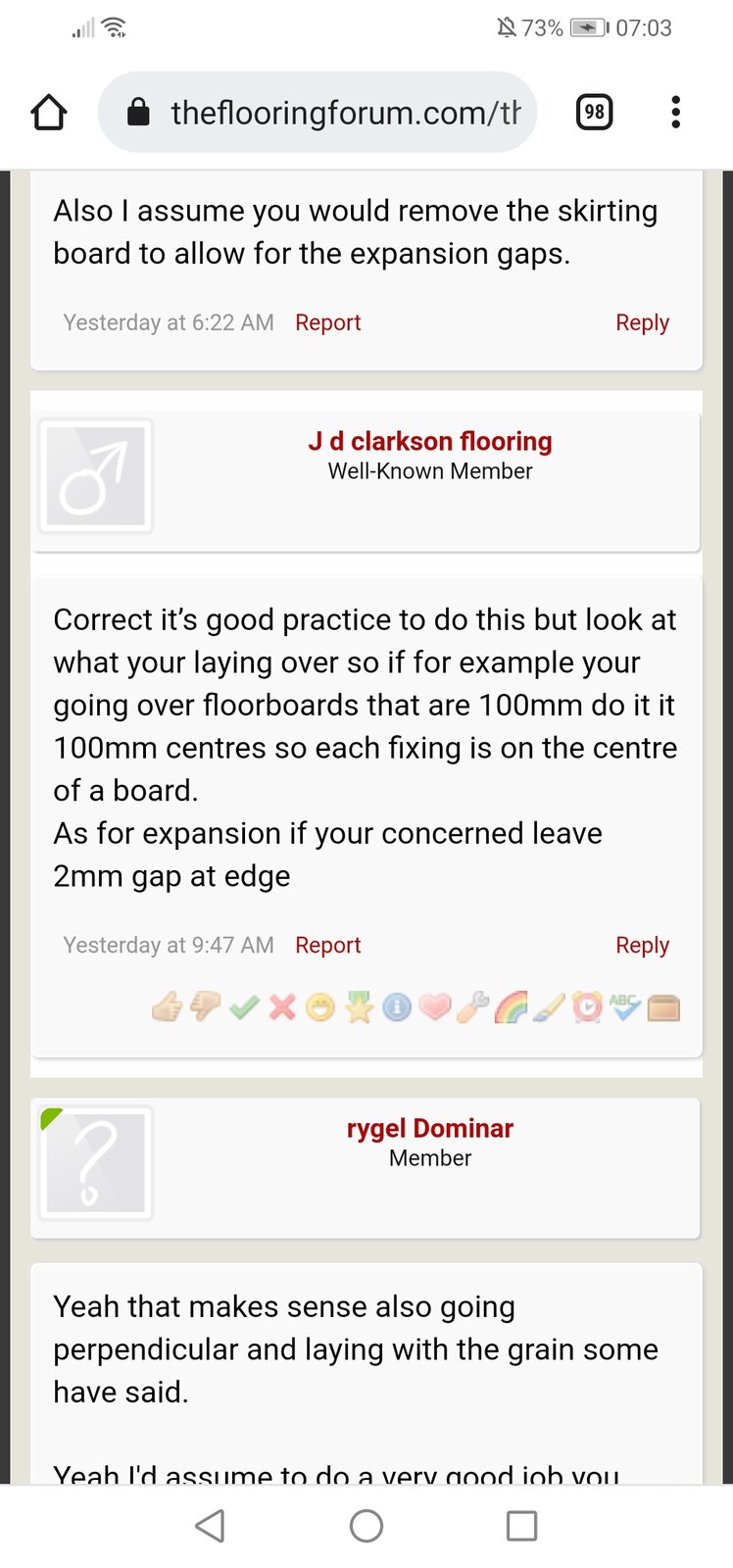Open J d clarkson flooring's profile
Image resolution: width=733 pixels, height=1568 pixels.
click(429, 441)
